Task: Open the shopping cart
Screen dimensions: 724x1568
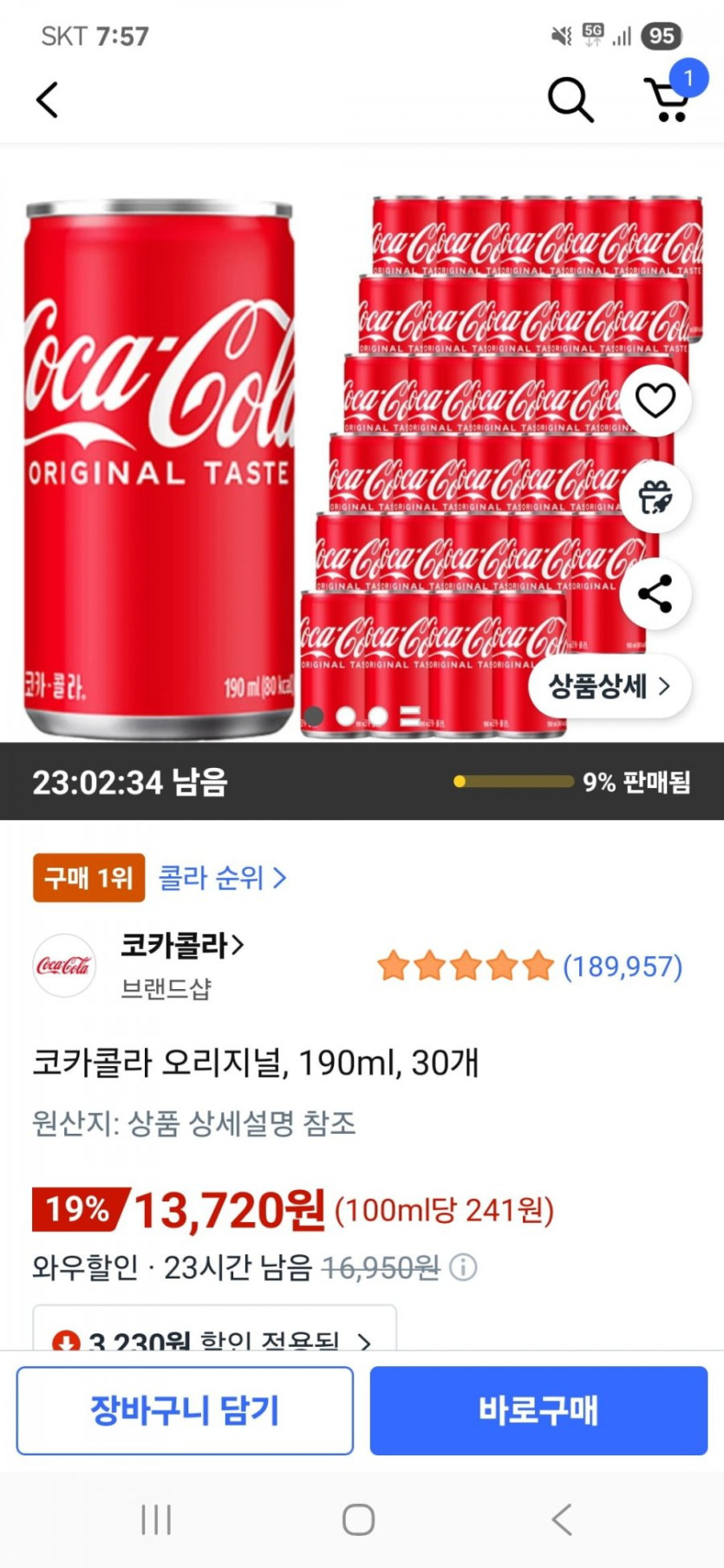Action: pyautogui.click(x=668, y=100)
